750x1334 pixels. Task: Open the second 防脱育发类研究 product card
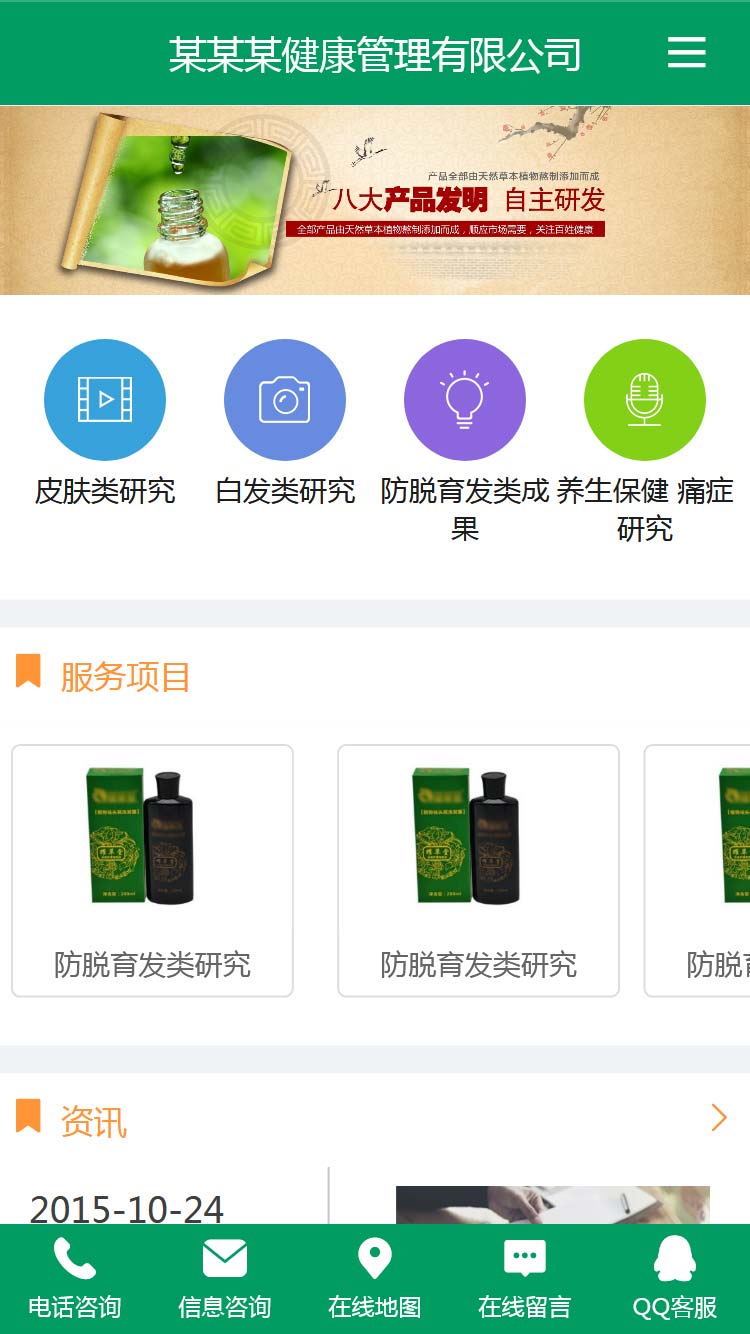(x=478, y=870)
